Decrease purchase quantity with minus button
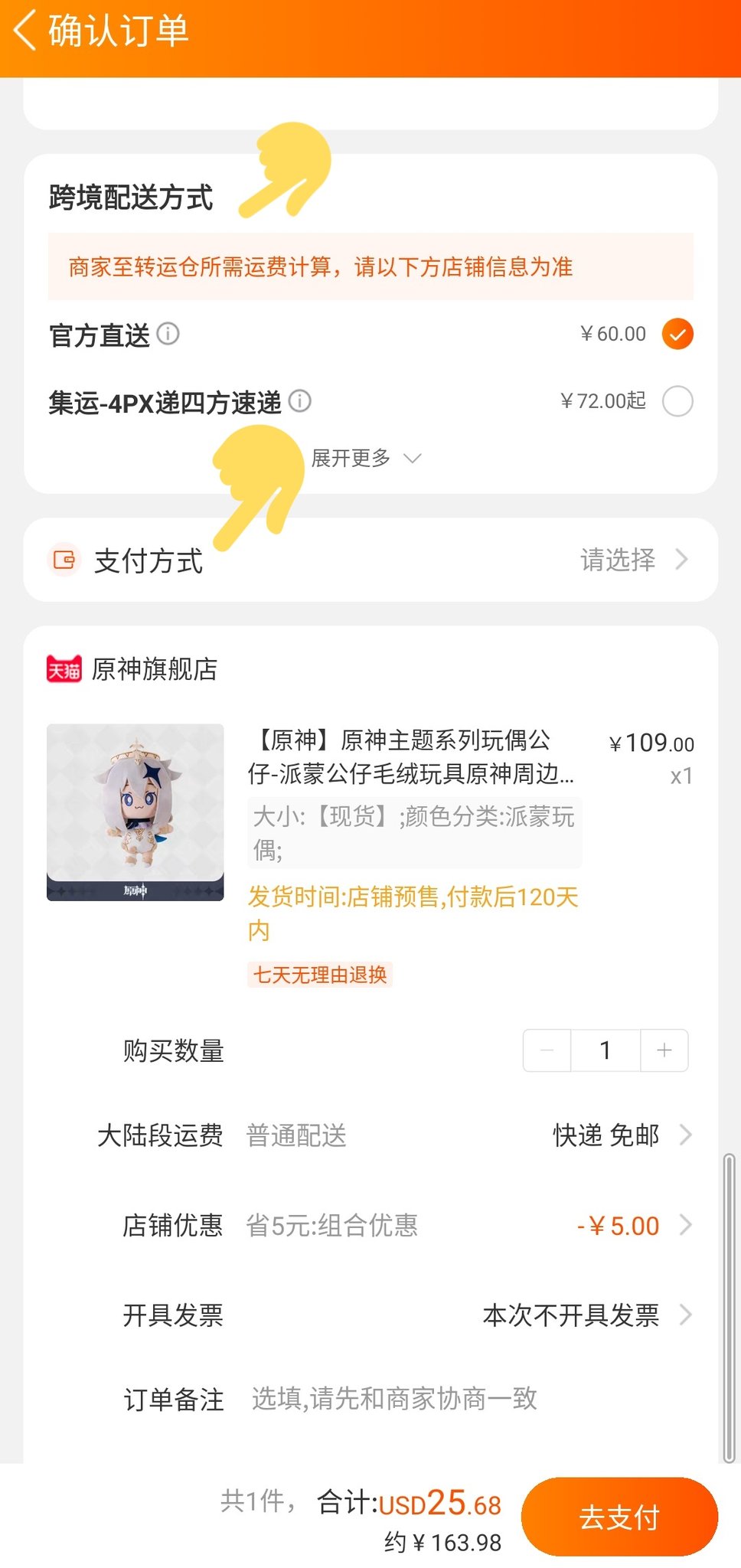741x1568 pixels. pyautogui.click(x=547, y=1050)
